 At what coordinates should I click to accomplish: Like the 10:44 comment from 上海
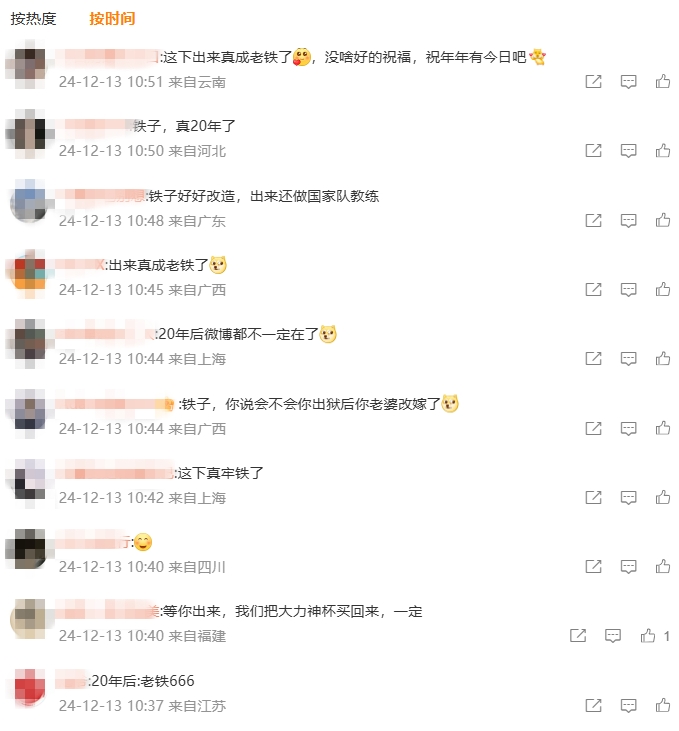tap(662, 359)
